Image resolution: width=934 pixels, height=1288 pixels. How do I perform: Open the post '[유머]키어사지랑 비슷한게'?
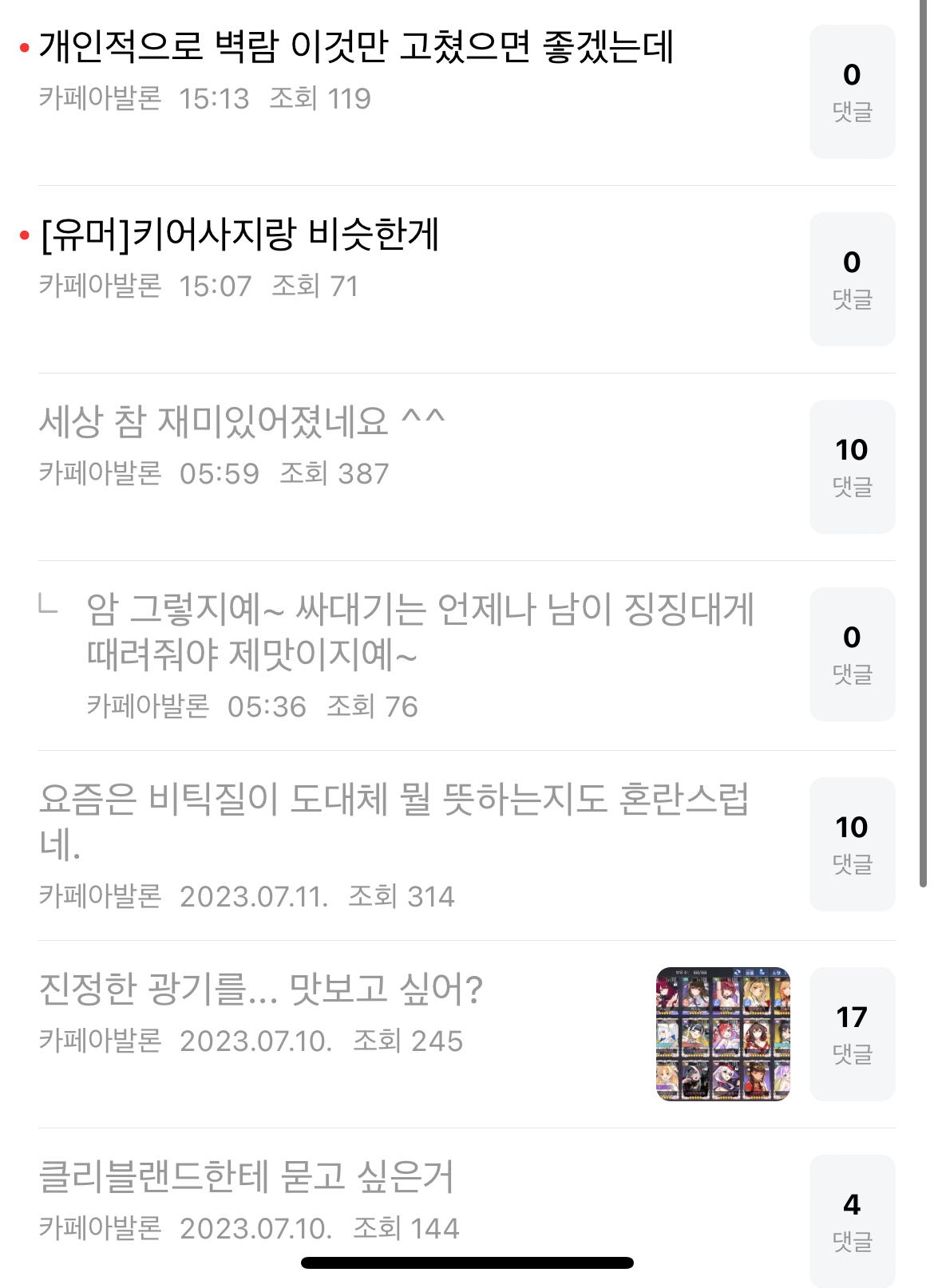(239, 234)
